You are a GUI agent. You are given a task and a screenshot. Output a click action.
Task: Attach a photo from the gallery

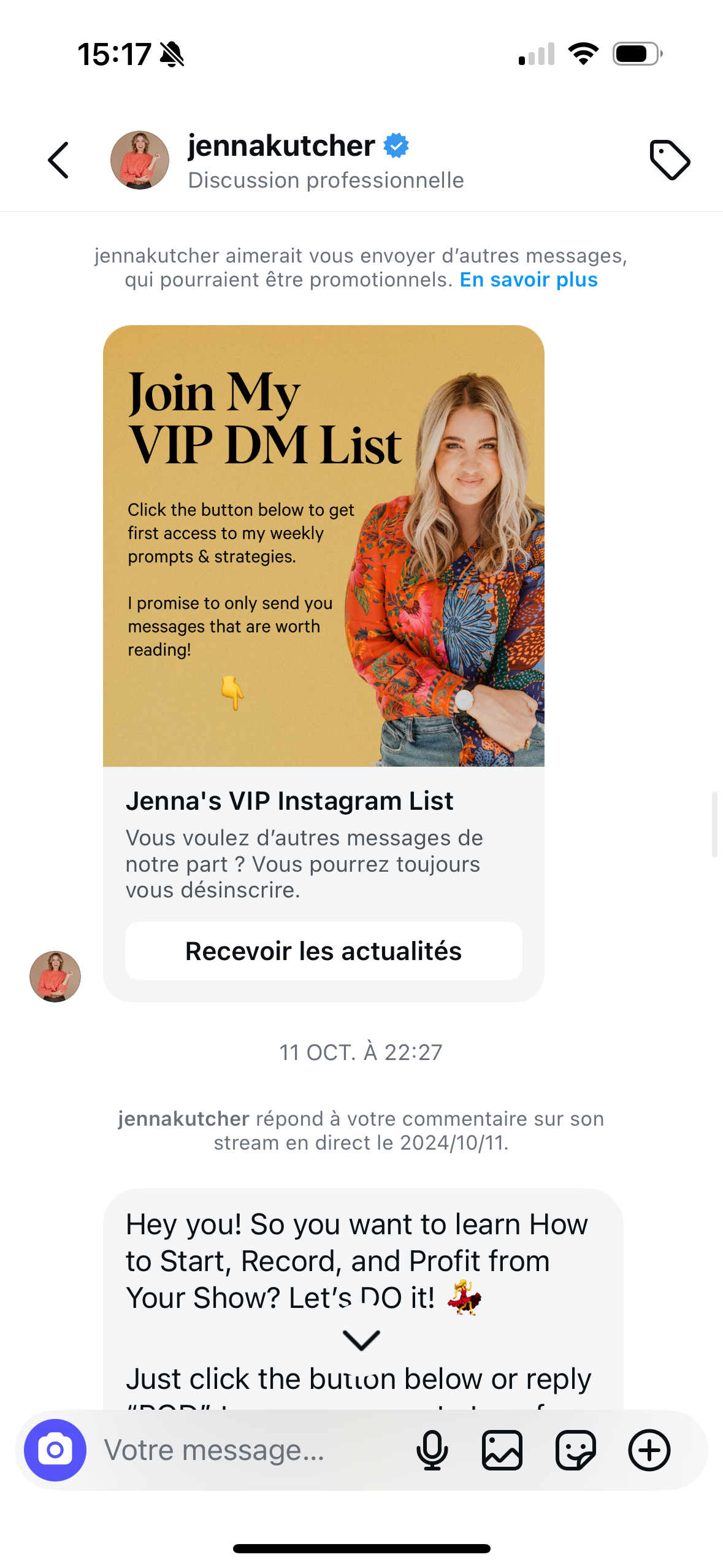(x=502, y=1450)
